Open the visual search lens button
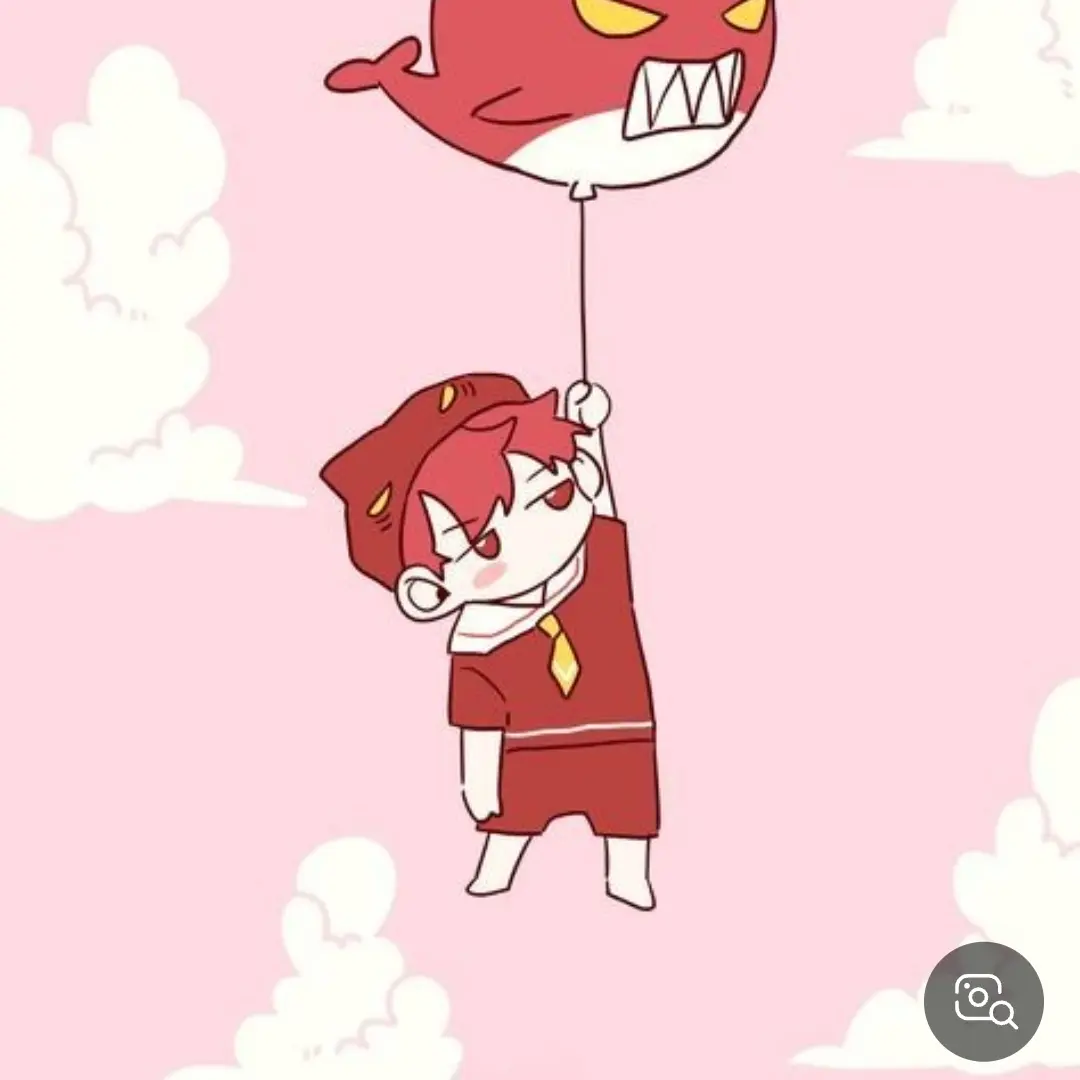The height and width of the screenshot is (1080, 1080). 984,1001
